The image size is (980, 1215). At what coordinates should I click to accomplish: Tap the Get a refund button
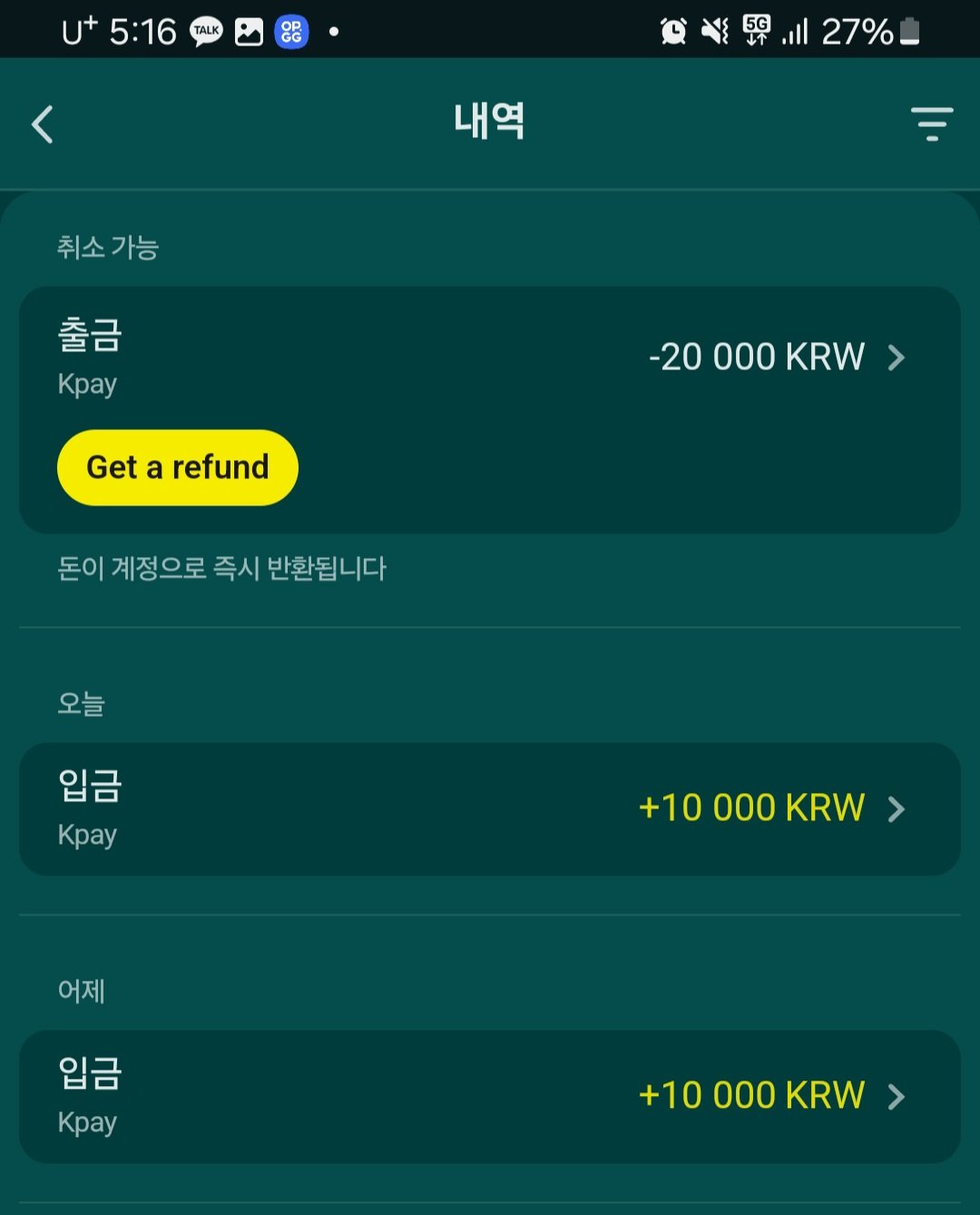178,467
